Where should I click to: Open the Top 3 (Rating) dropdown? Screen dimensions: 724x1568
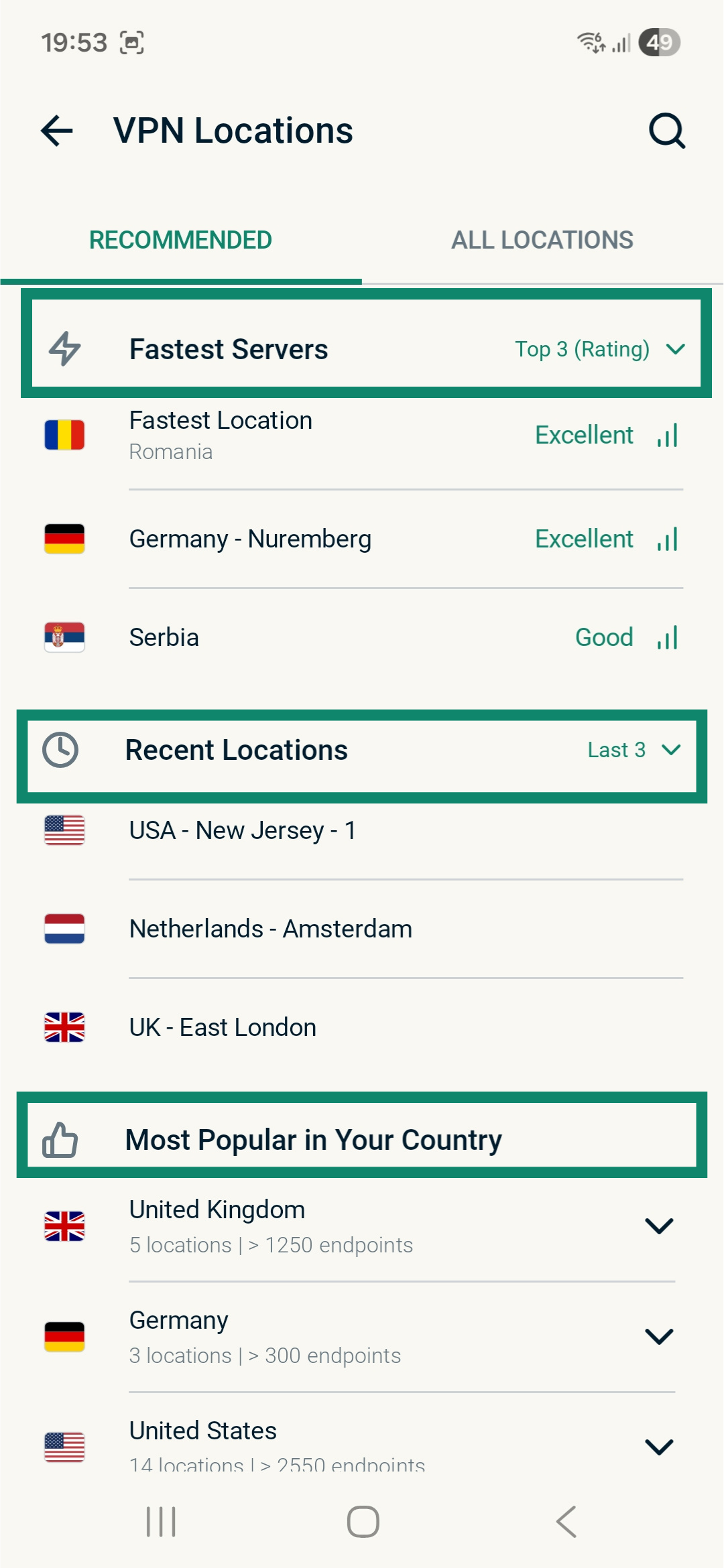click(x=599, y=349)
